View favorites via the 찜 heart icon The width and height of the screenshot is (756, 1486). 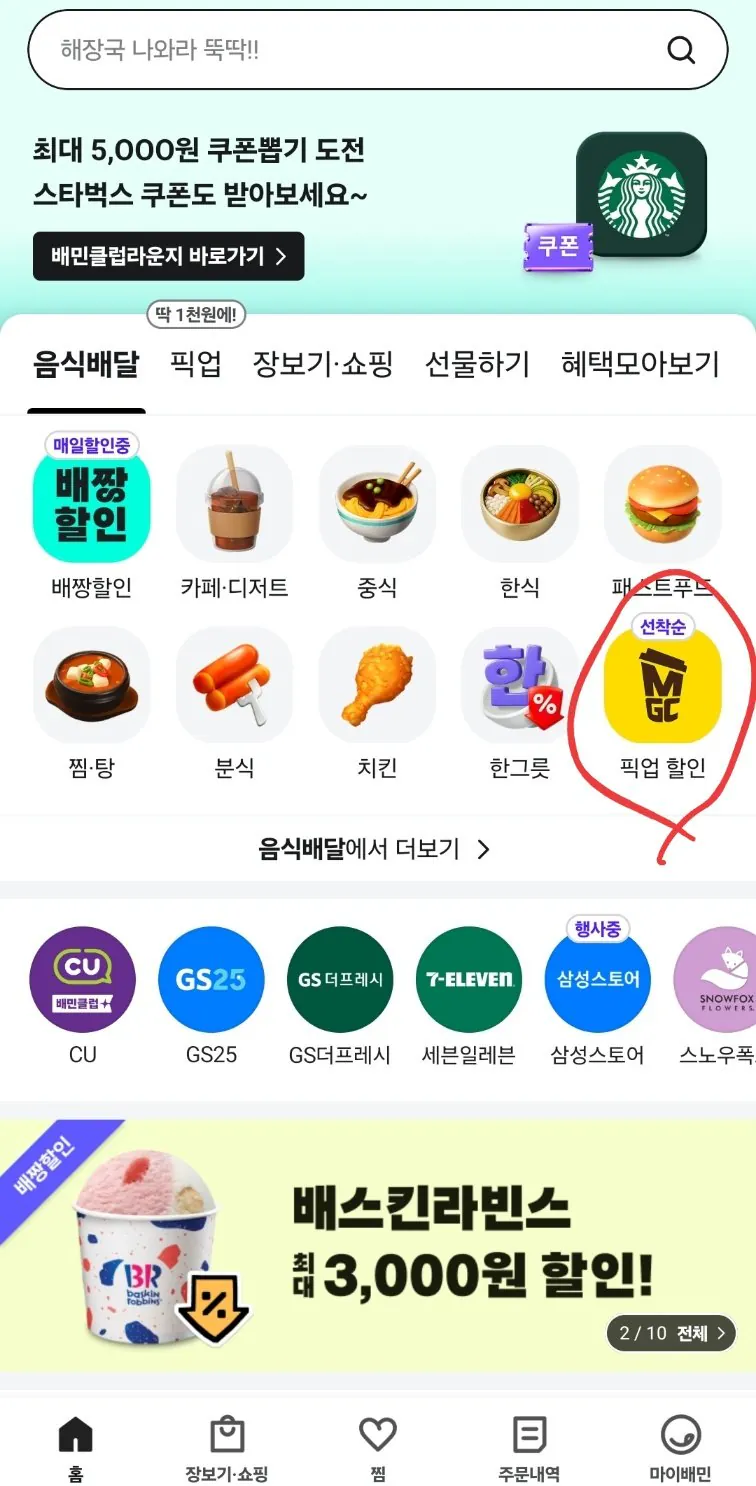pyautogui.click(x=377, y=1444)
